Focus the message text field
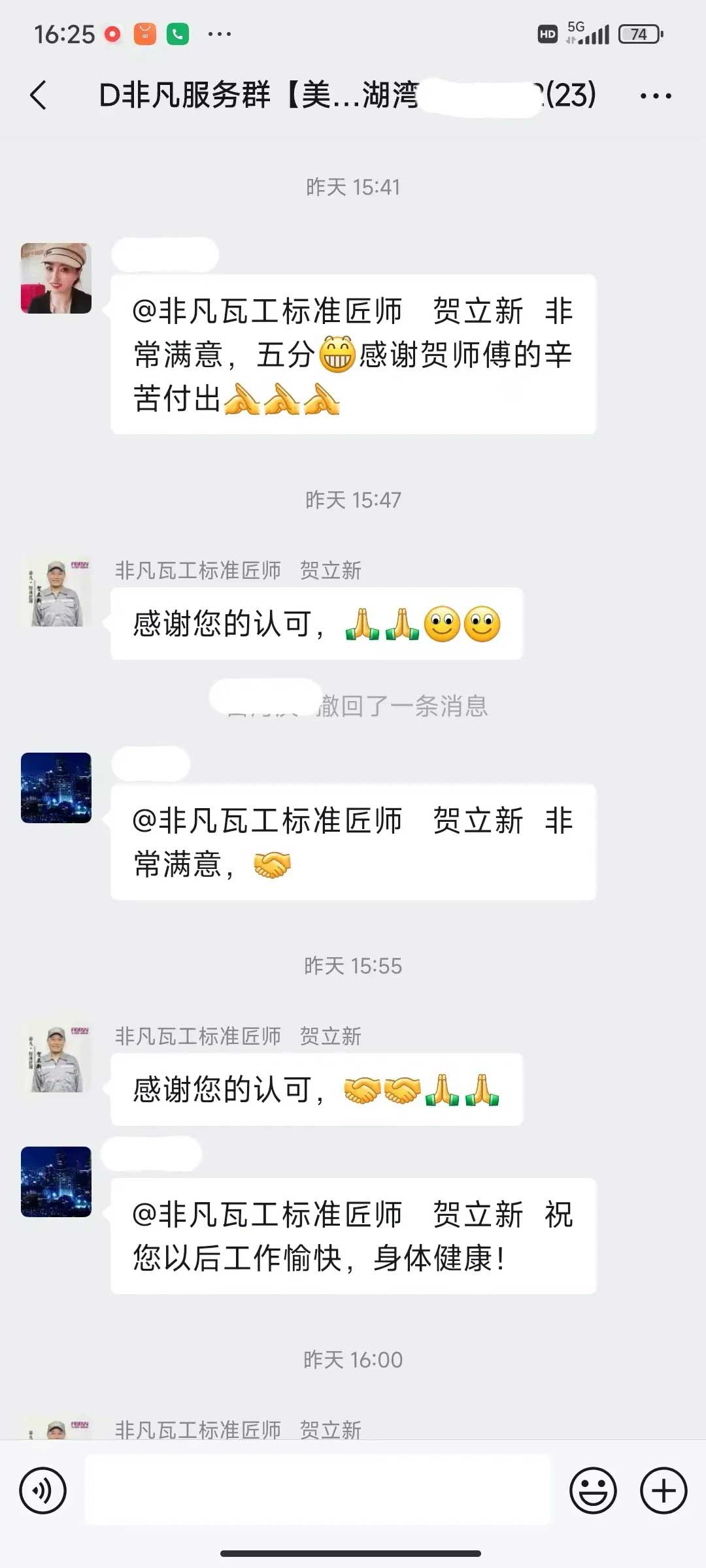706x1568 pixels. (318, 1490)
